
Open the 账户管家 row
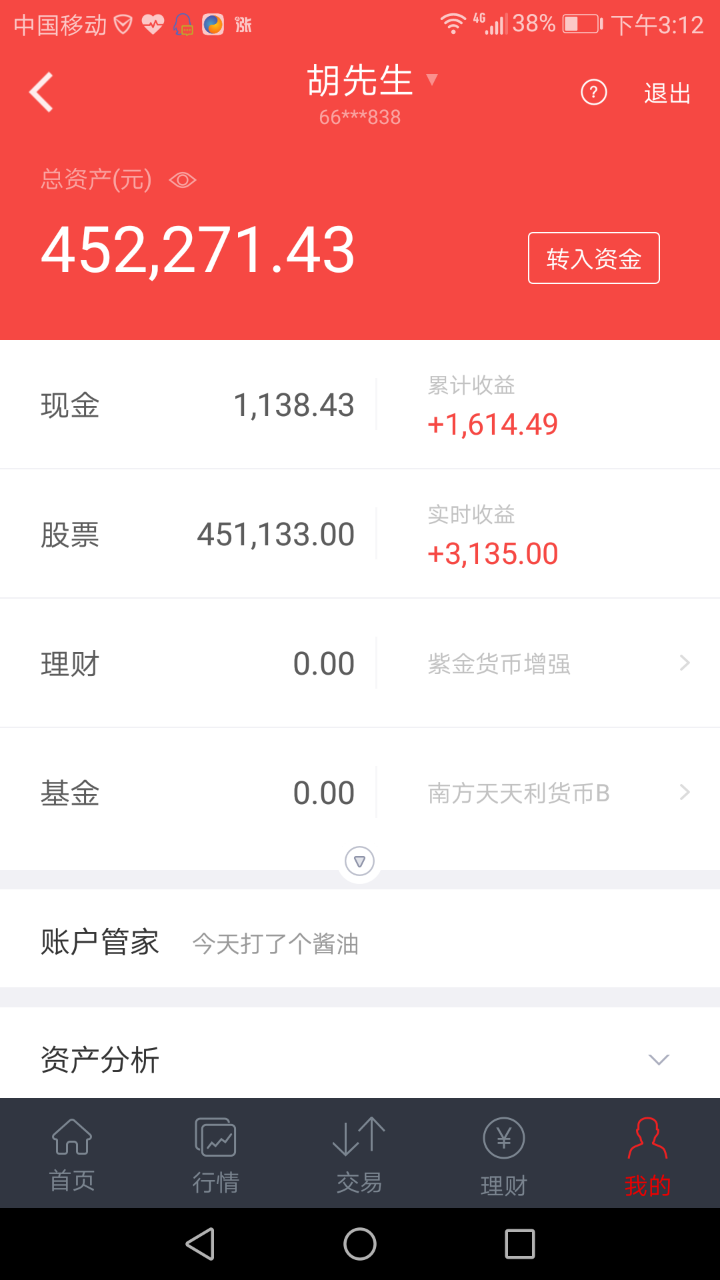coord(360,942)
